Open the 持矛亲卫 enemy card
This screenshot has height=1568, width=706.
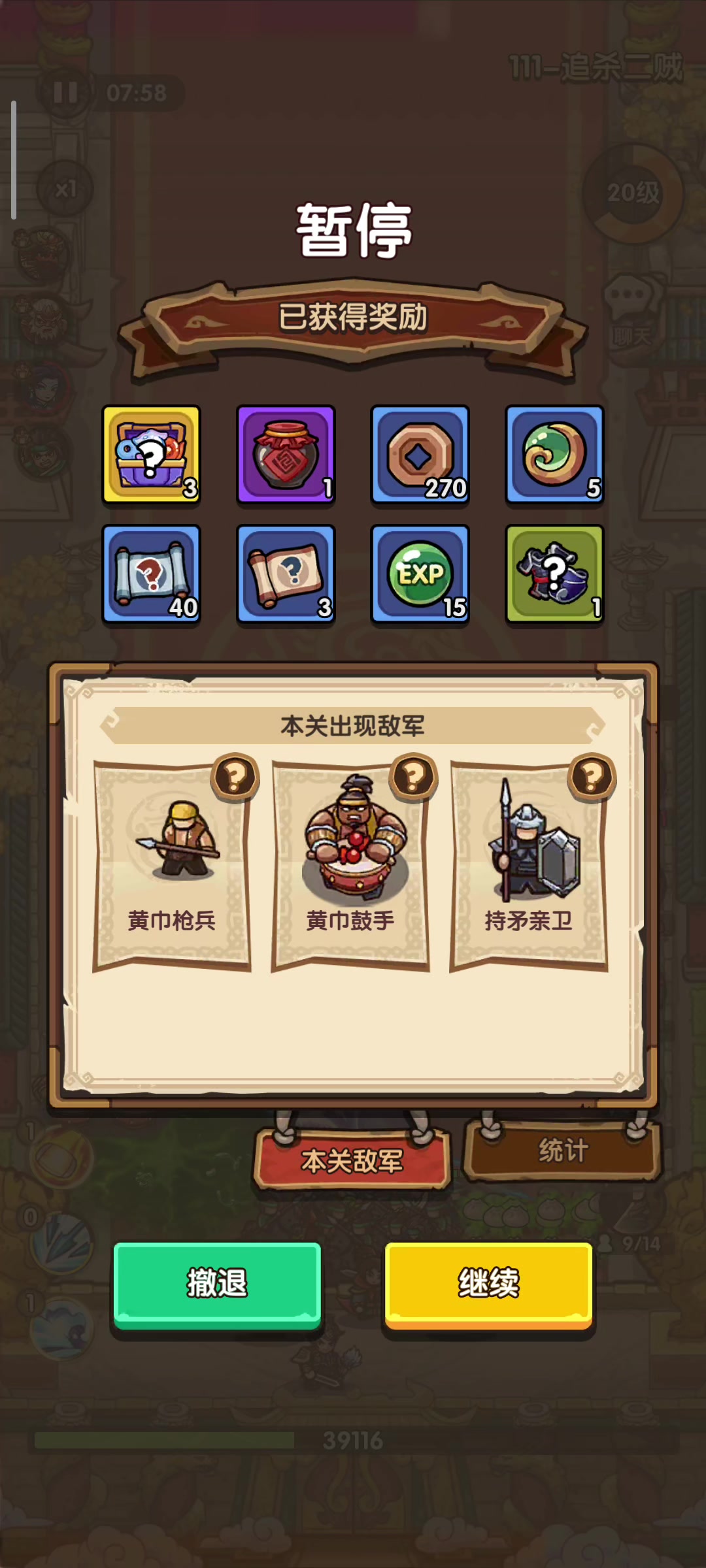coord(529,866)
